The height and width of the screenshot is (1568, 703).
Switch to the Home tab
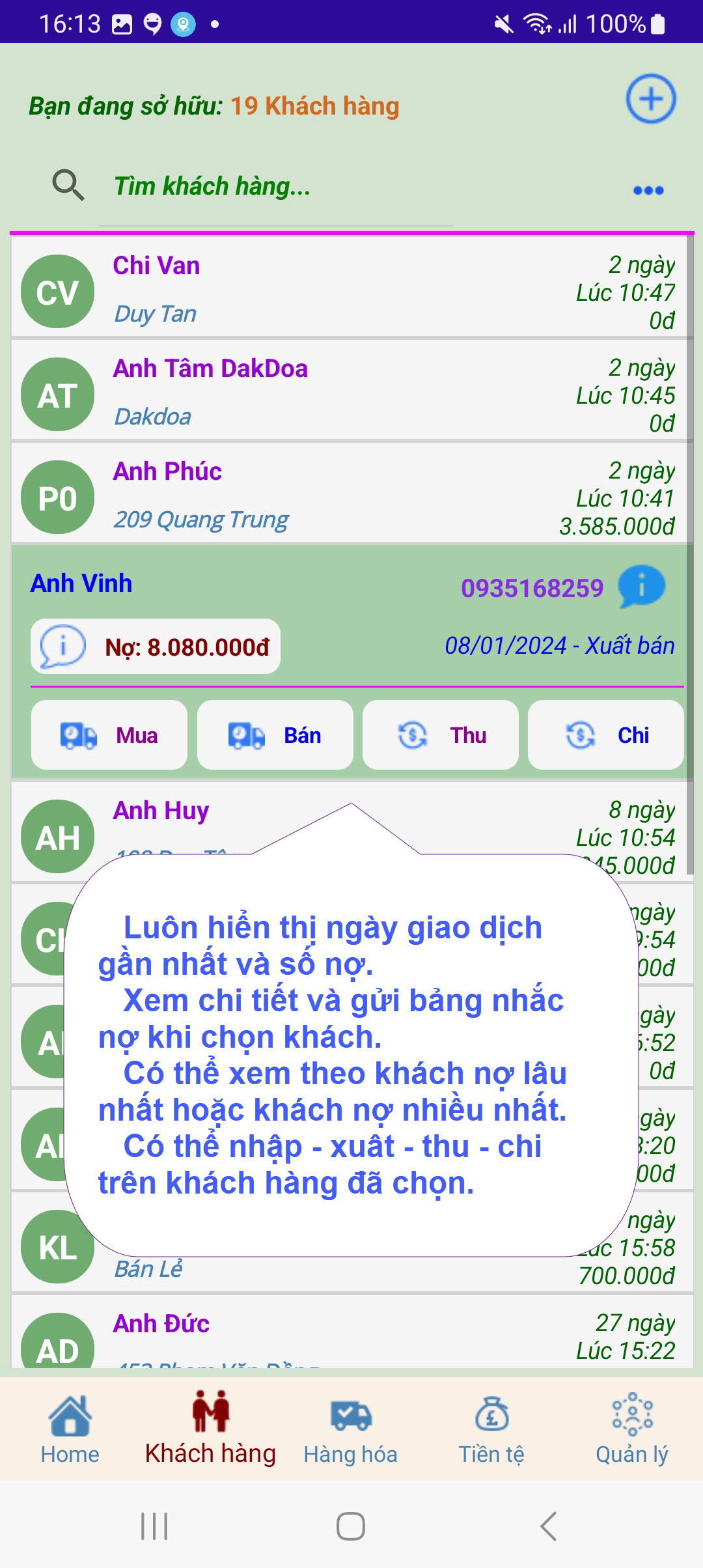tap(70, 1429)
